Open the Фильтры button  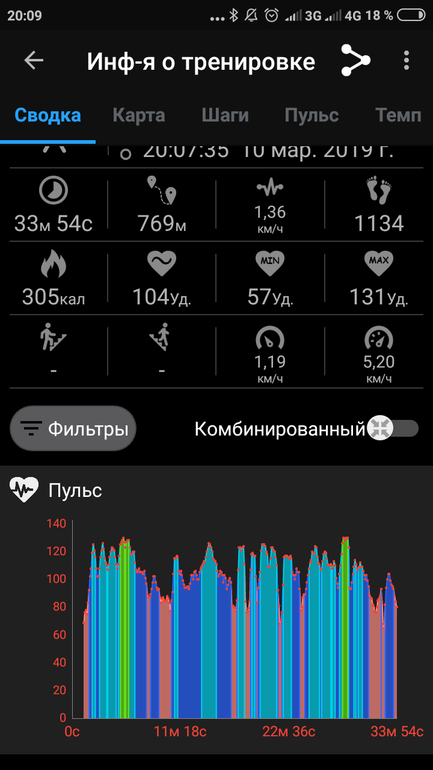73,429
